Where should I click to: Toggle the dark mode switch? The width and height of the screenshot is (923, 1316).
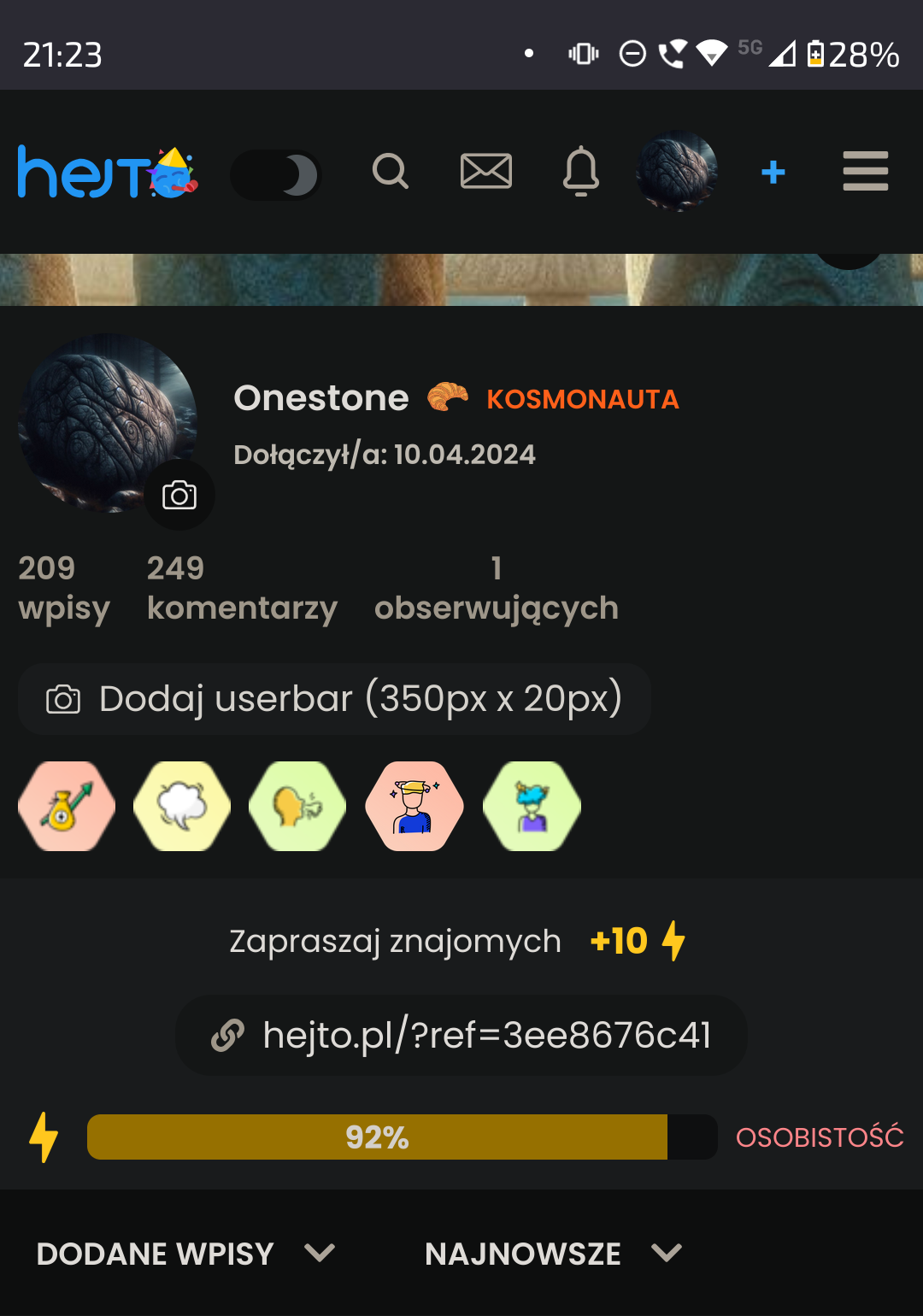(276, 175)
